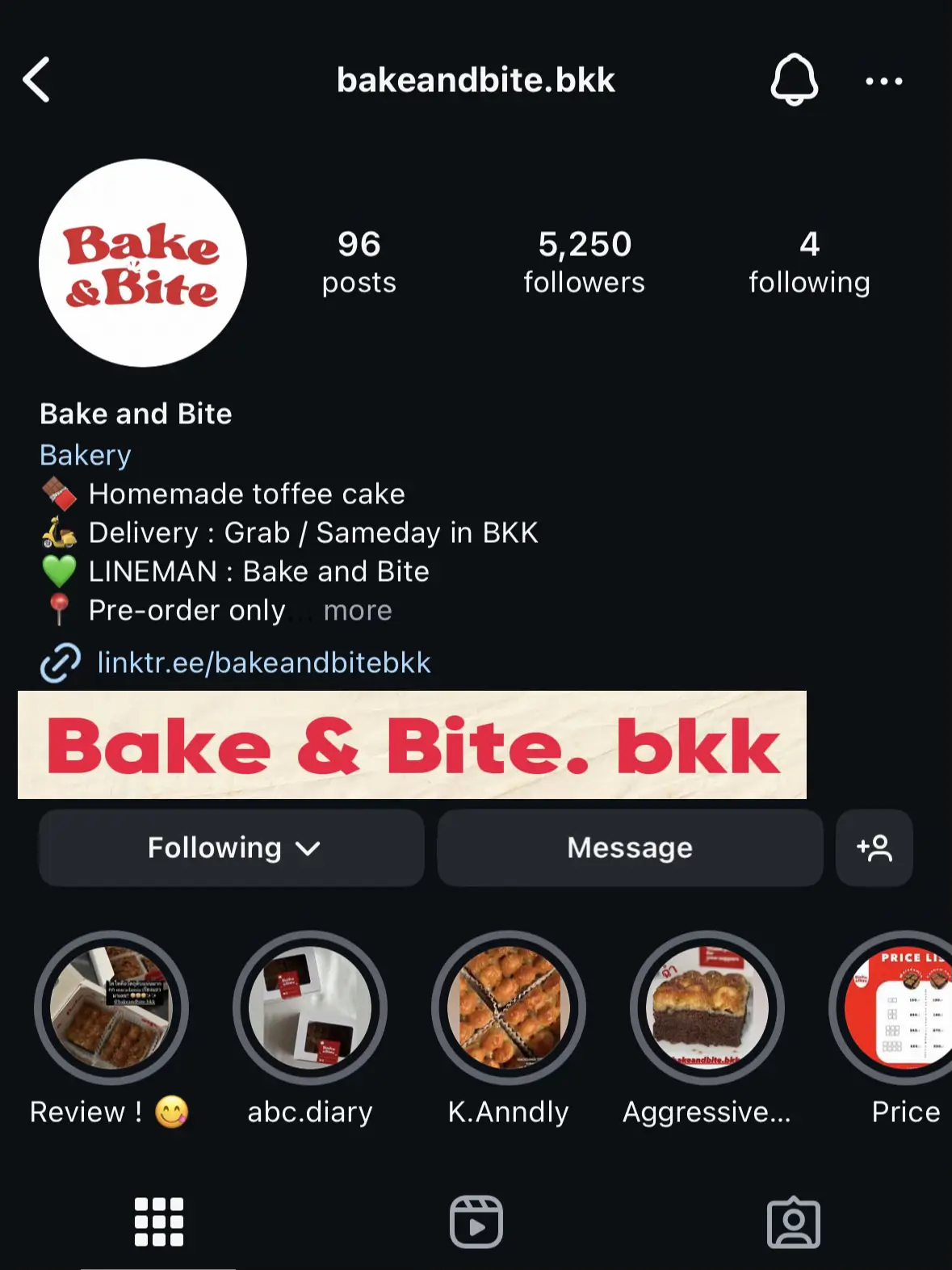Open the abc.diary story highlight
This screenshot has height=1270, width=952.
pyautogui.click(x=310, y=1007)
